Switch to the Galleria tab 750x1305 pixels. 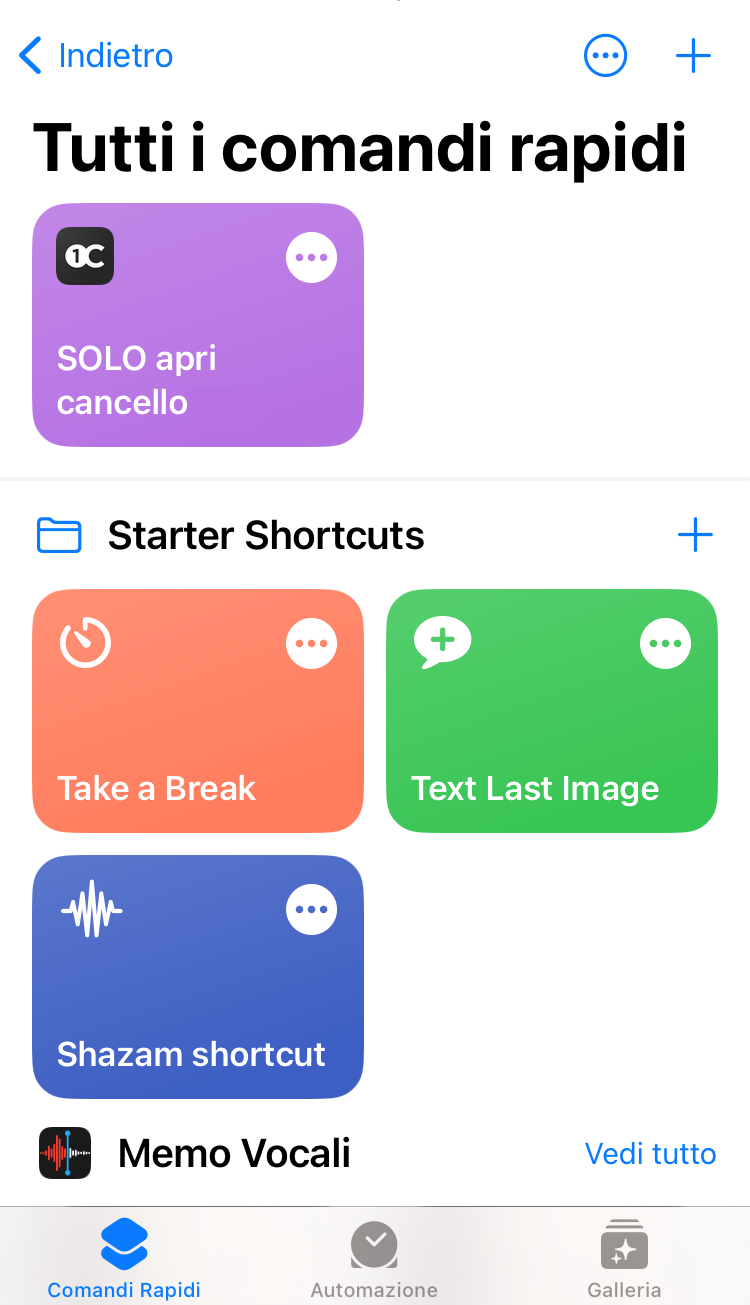[x=624, y=1259]
